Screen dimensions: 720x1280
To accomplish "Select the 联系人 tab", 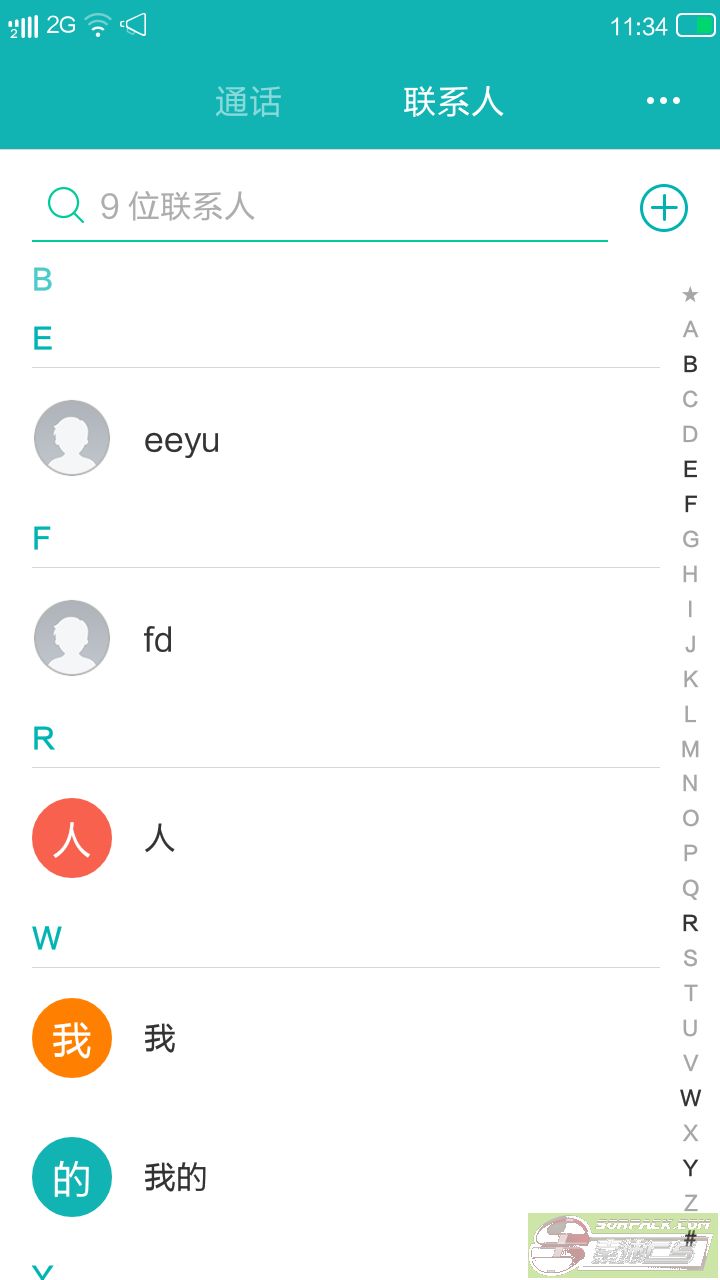I will (x=453, y=101).
